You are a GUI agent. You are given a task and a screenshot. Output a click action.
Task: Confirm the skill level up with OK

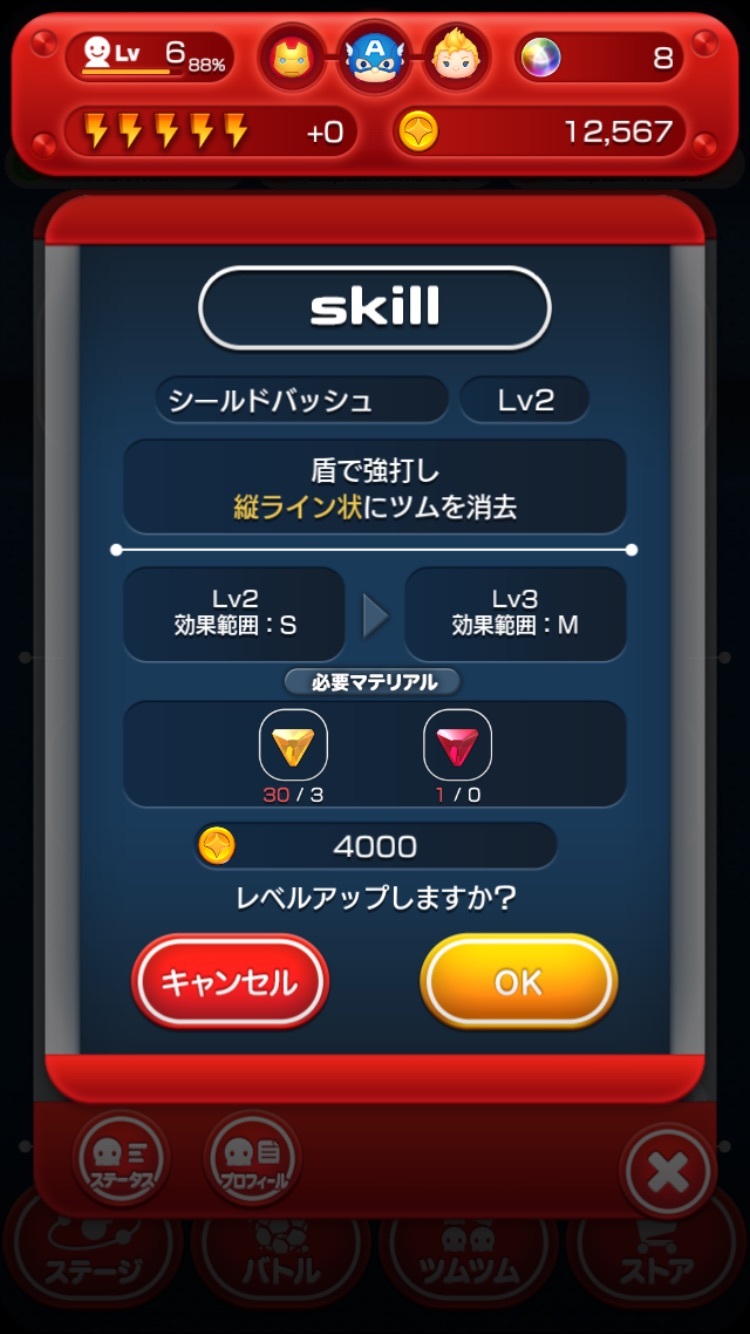click(x=518, y=982)
